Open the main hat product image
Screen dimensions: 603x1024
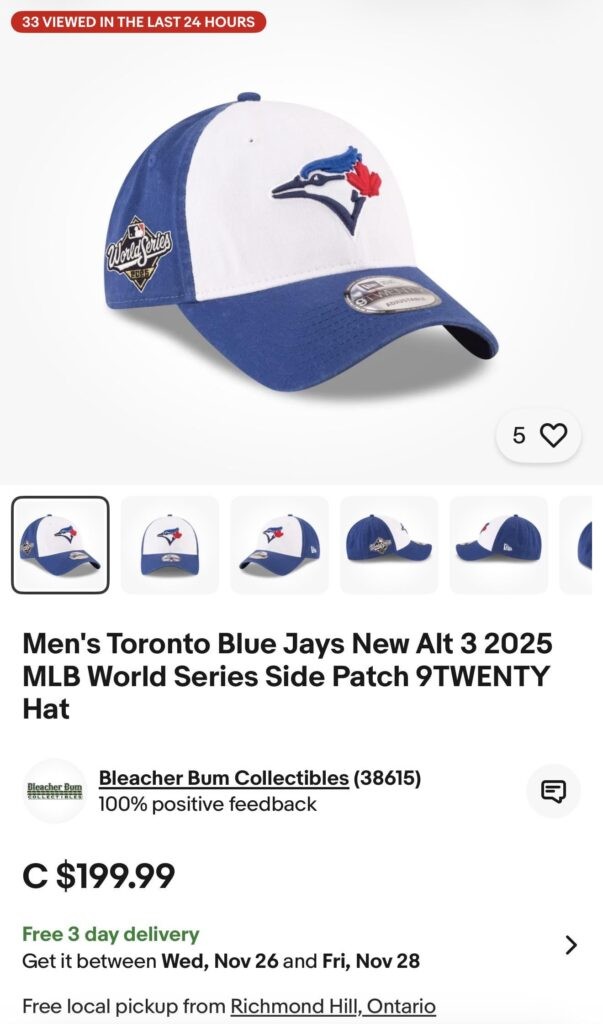click(301, 240)
